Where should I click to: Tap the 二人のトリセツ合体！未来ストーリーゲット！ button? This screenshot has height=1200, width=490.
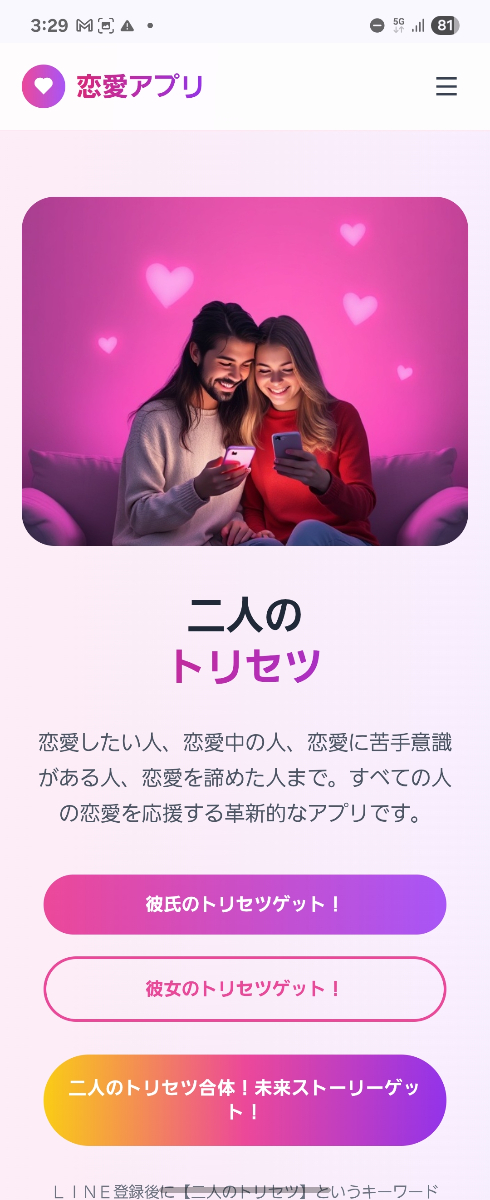245,1100
